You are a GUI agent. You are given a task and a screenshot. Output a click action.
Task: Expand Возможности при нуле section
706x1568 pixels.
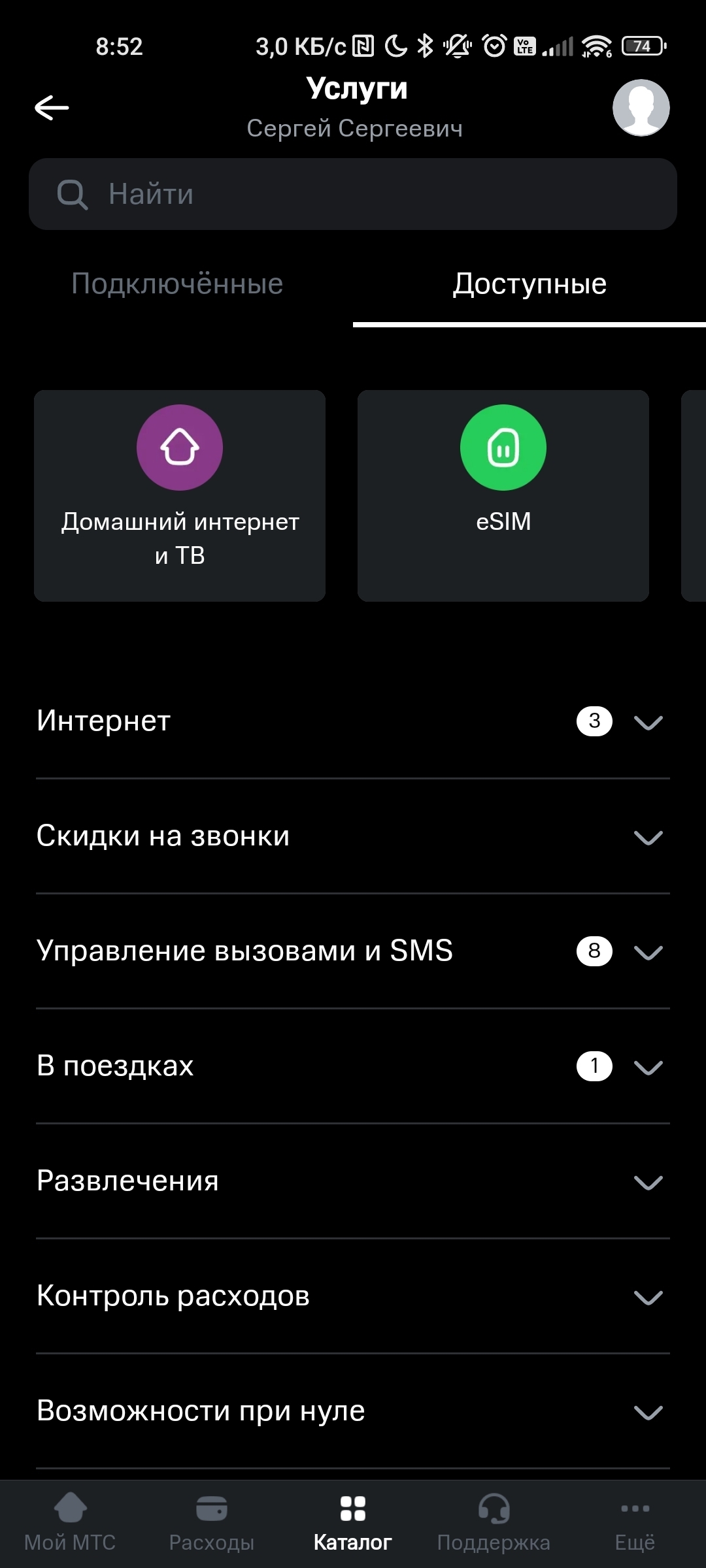[353, 1411]
